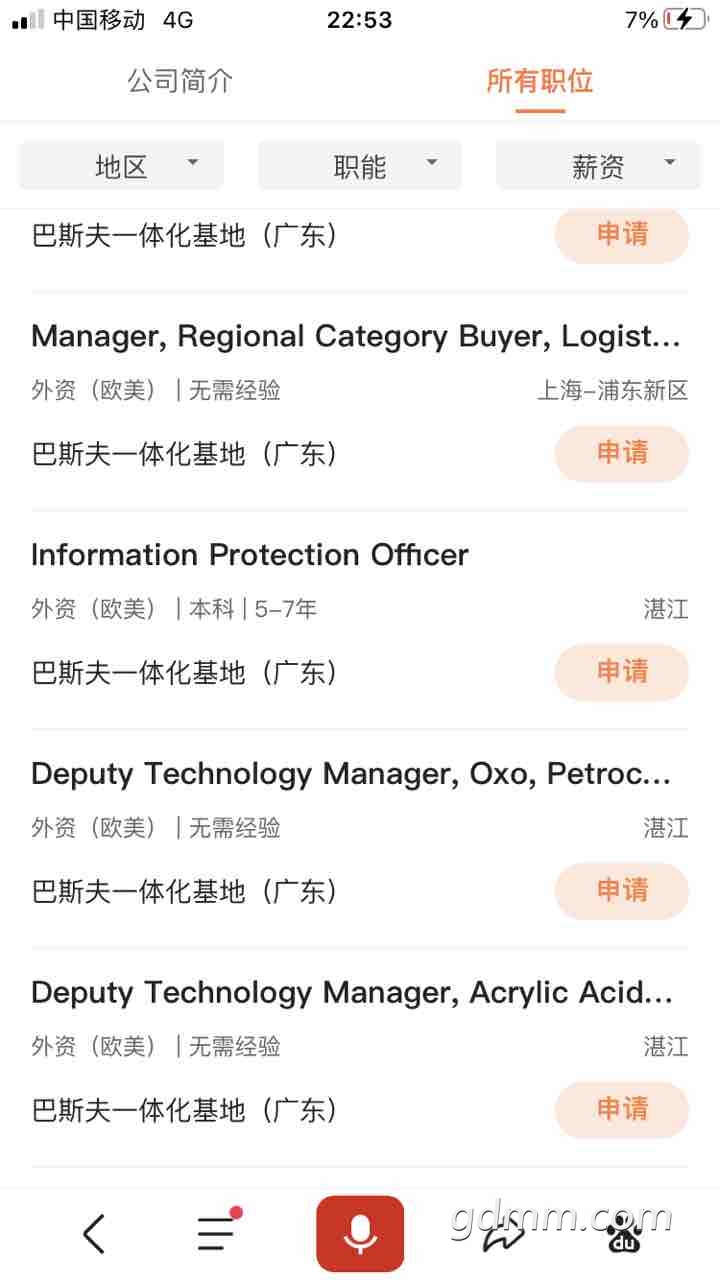
Task: Expand the 地区 filter dropdown
Action: pyautogui.click(x=121, y=166)
